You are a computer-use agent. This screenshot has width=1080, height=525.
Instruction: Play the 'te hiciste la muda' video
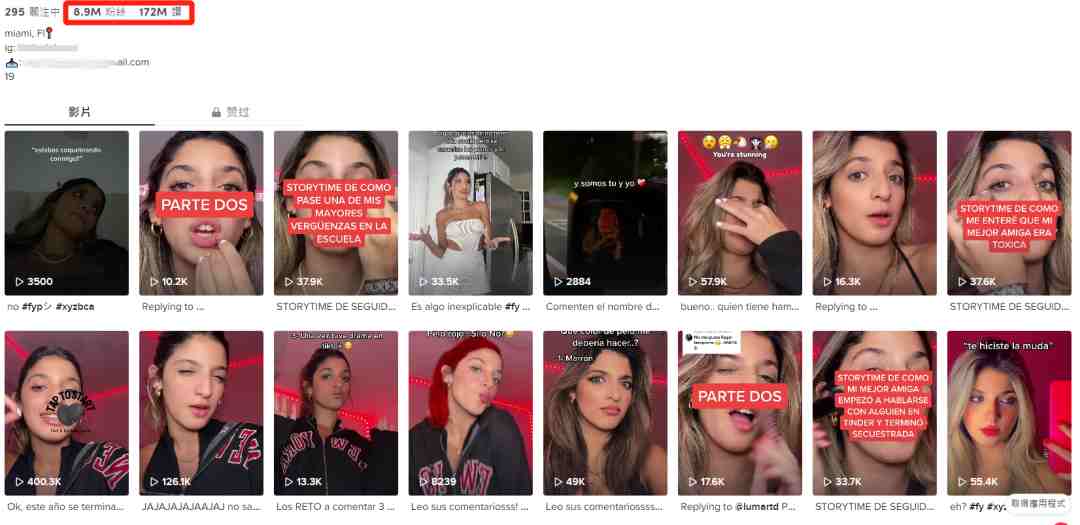pyautogui.click(x=1009, y=412)
